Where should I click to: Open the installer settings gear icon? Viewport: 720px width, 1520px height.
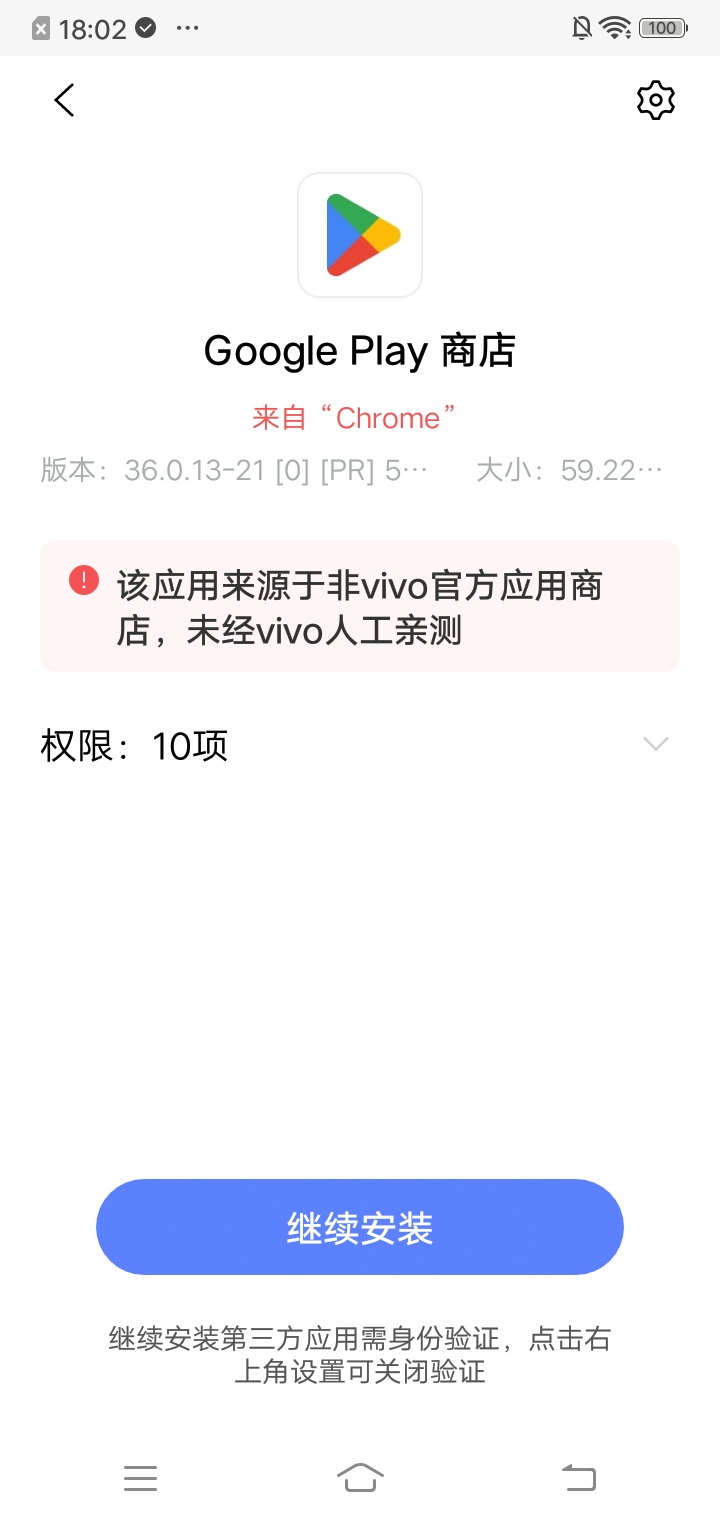(655, 100)
